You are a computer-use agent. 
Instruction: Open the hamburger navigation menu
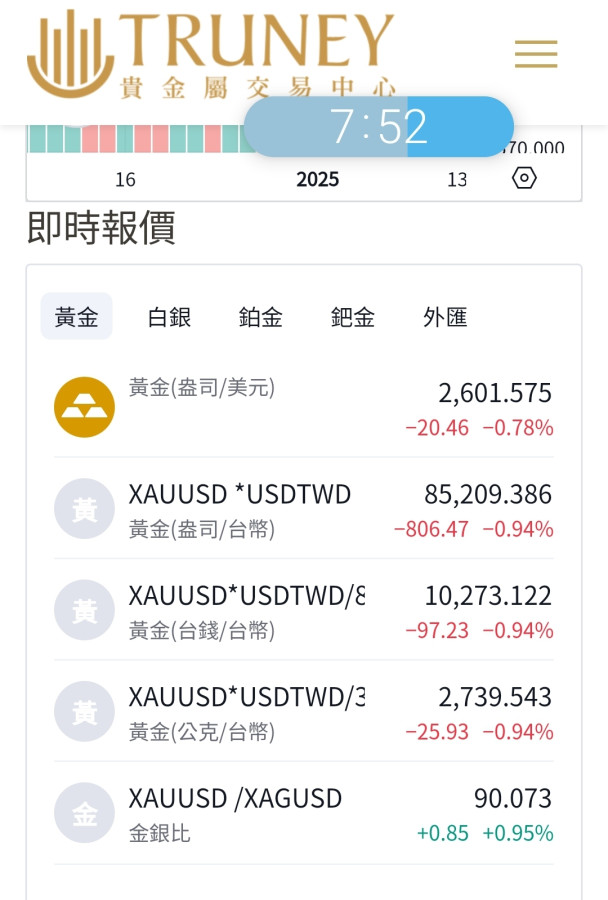click(536, 54)
